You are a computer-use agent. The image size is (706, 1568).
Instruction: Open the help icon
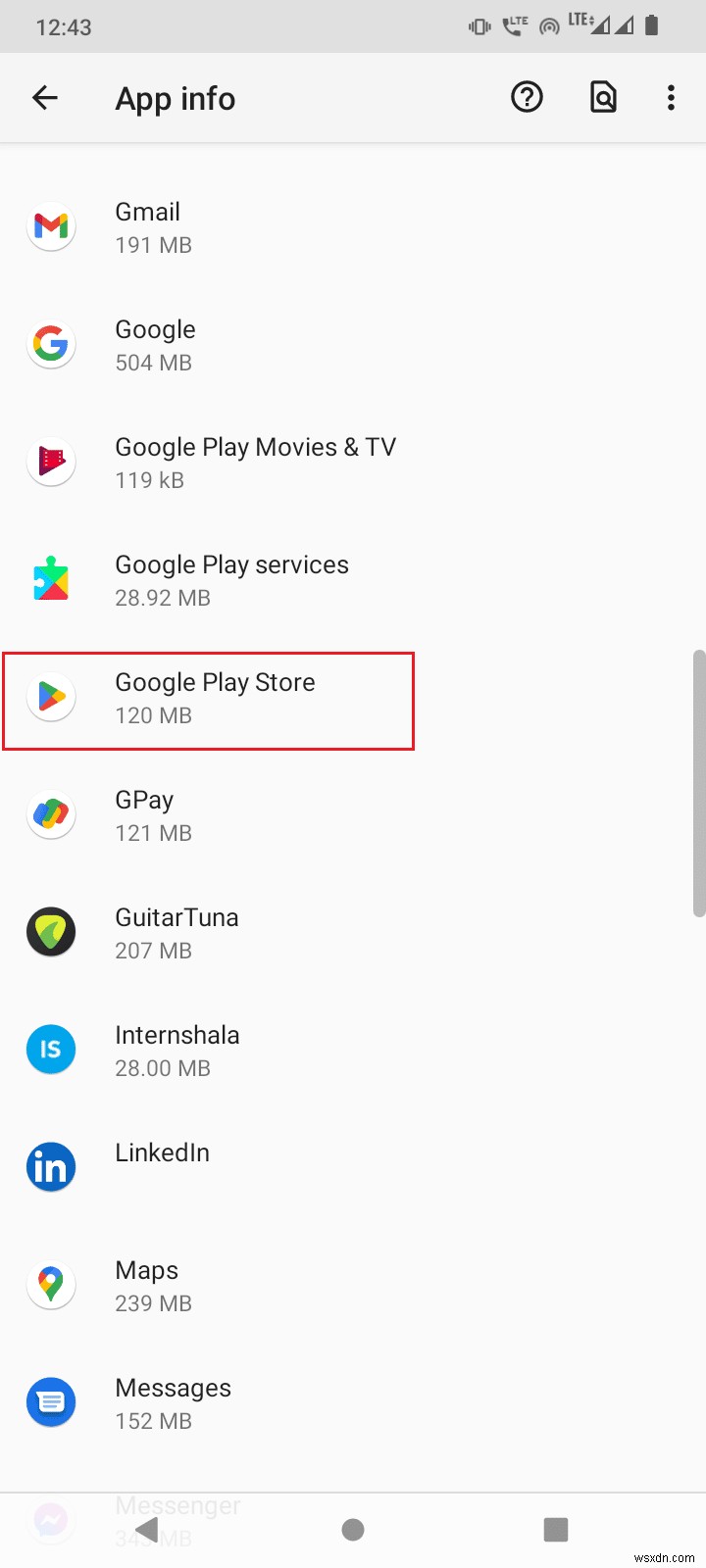tap(527, 98)
